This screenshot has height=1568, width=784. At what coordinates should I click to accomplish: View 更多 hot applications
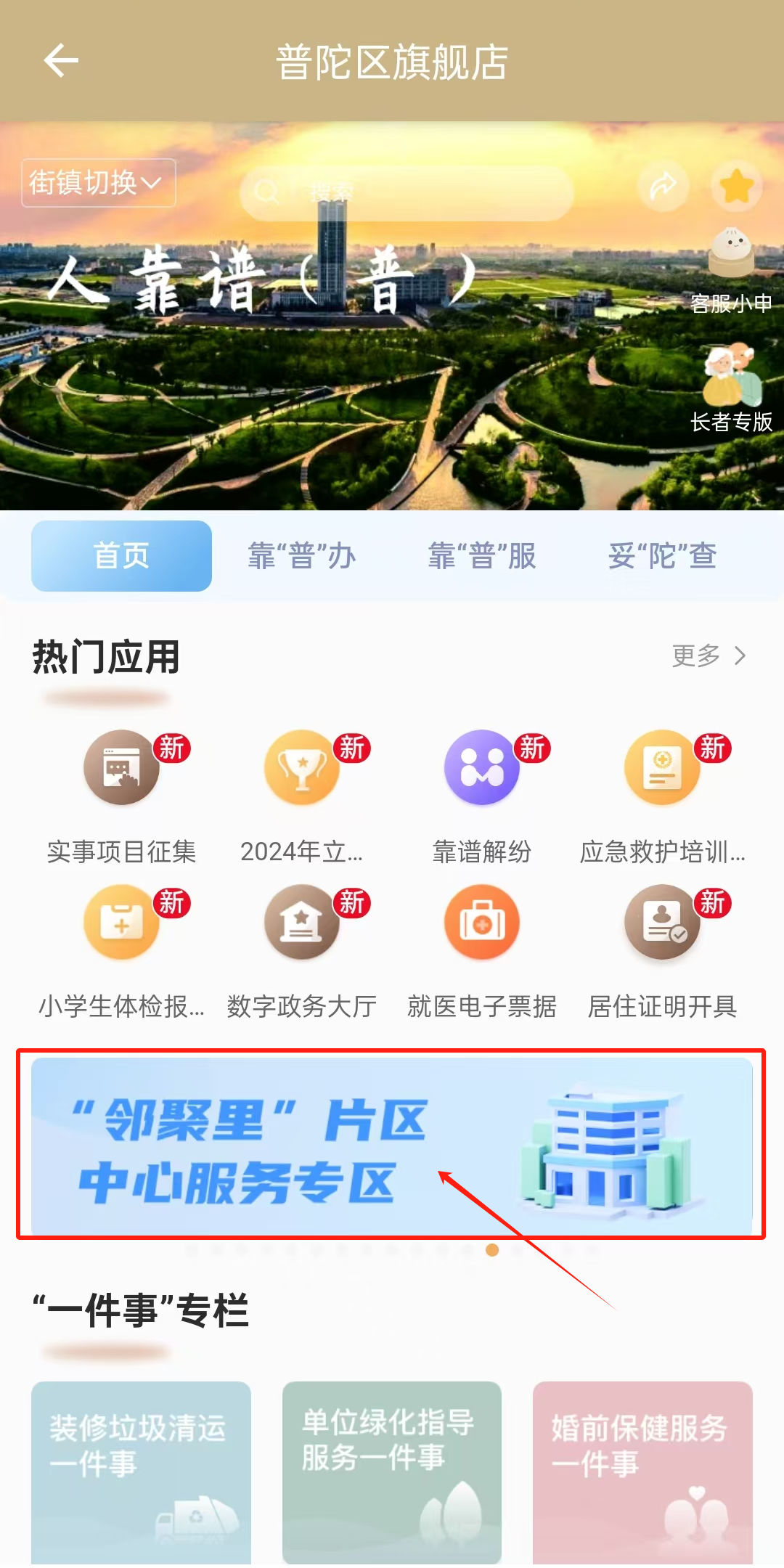click(x=709, y=656)
